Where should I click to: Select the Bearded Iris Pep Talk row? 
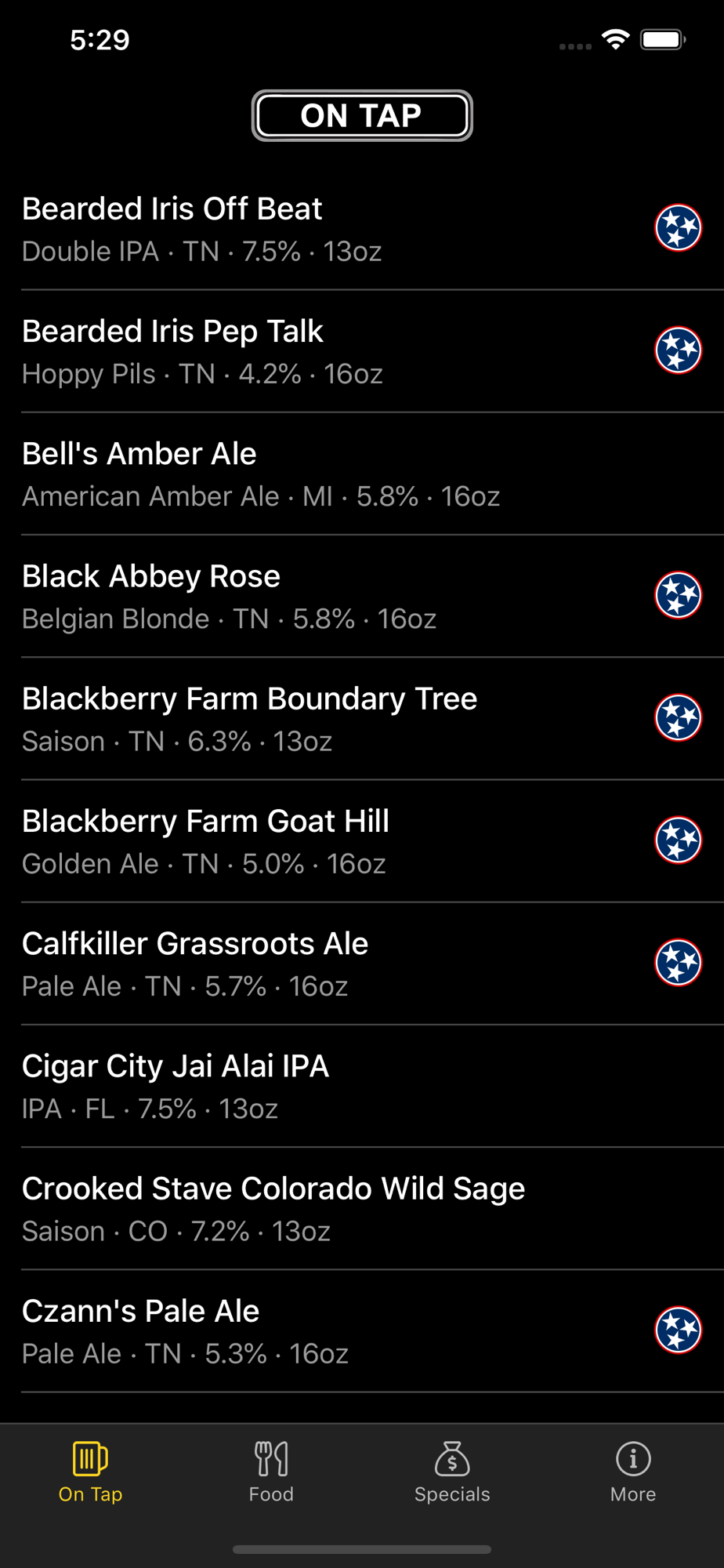[313, 351]
